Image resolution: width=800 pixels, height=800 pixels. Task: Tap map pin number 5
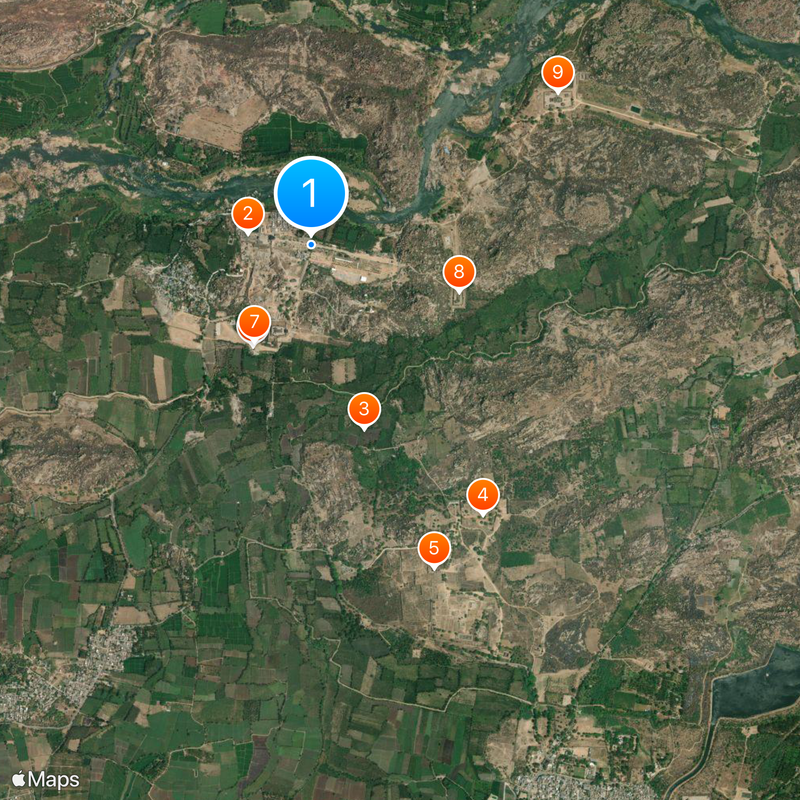coord(434,548)
